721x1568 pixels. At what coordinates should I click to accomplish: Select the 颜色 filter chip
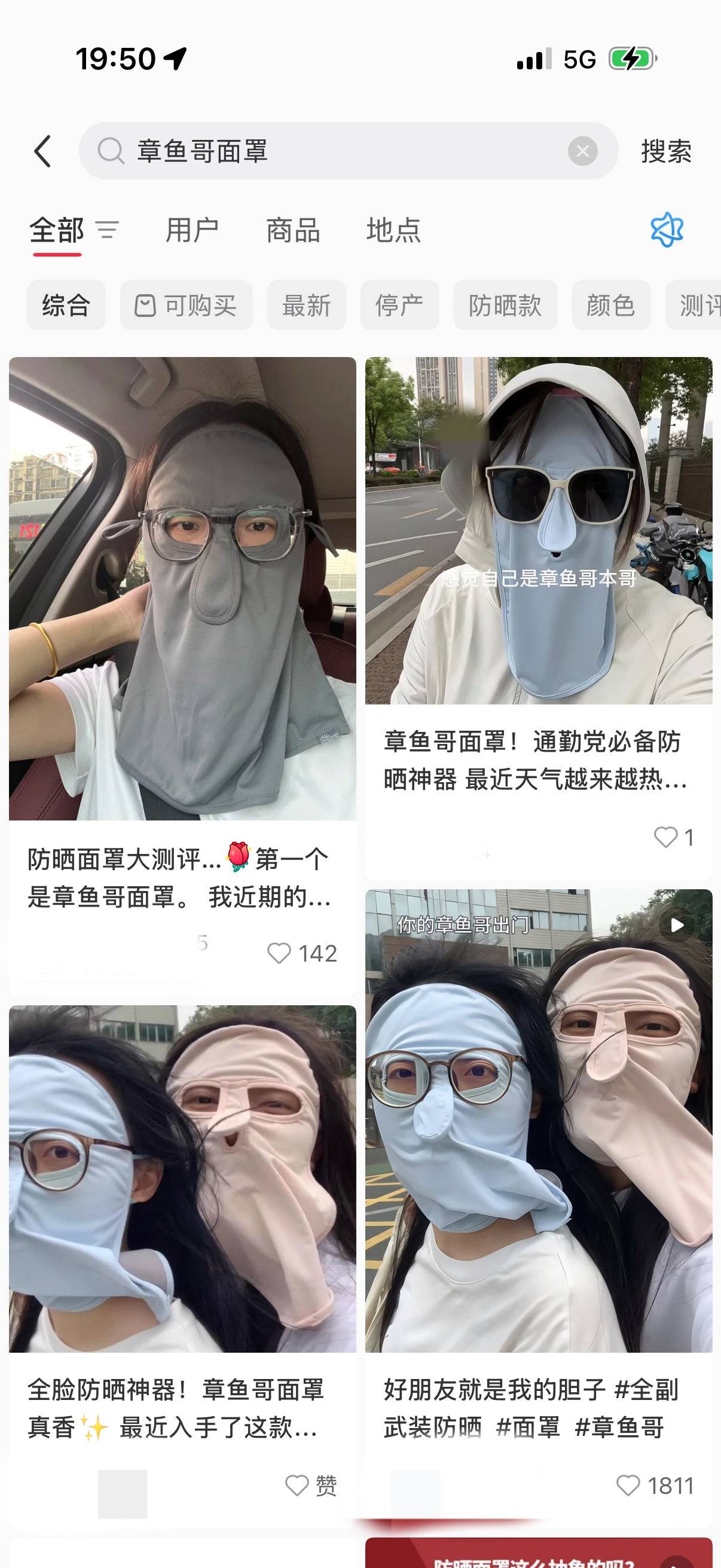611,305
